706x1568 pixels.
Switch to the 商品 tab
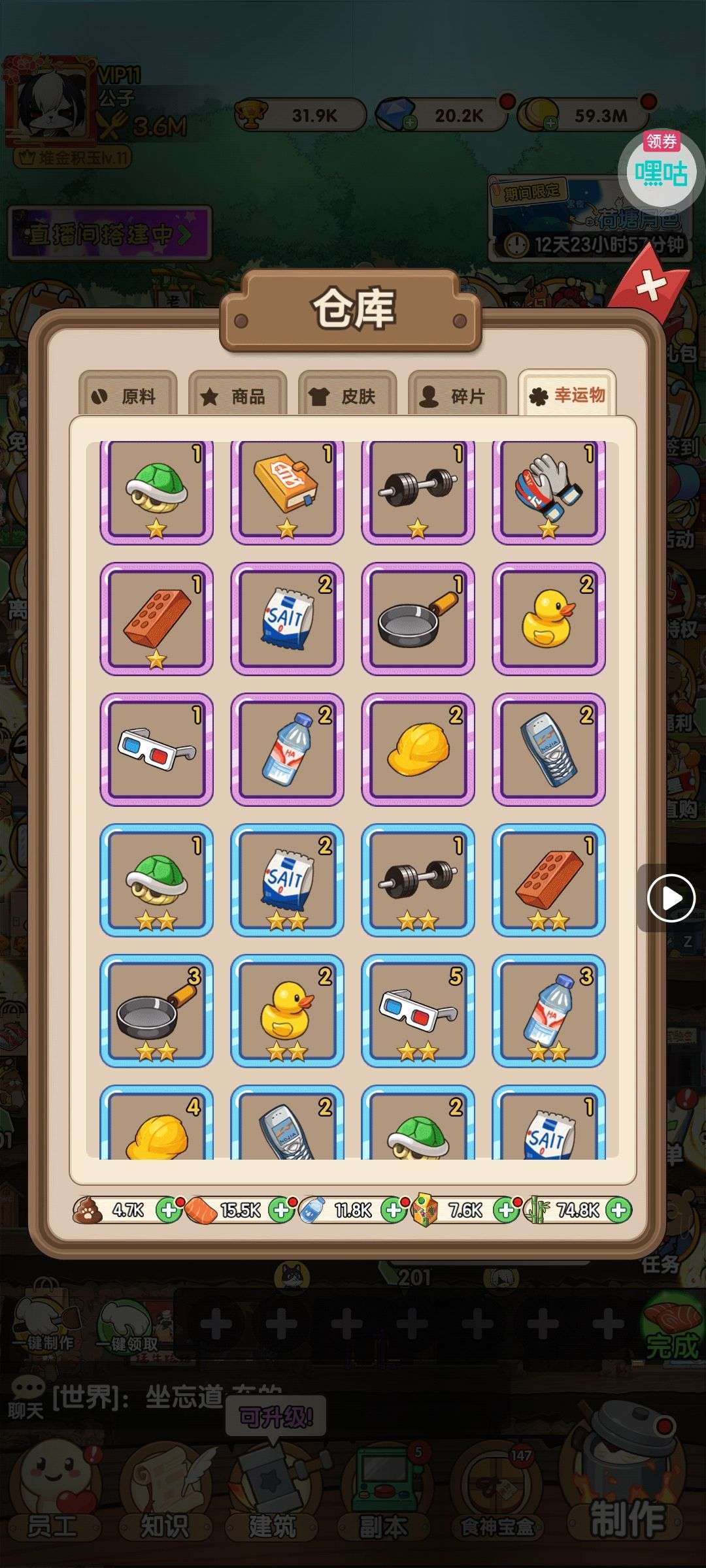click(238, 395)
